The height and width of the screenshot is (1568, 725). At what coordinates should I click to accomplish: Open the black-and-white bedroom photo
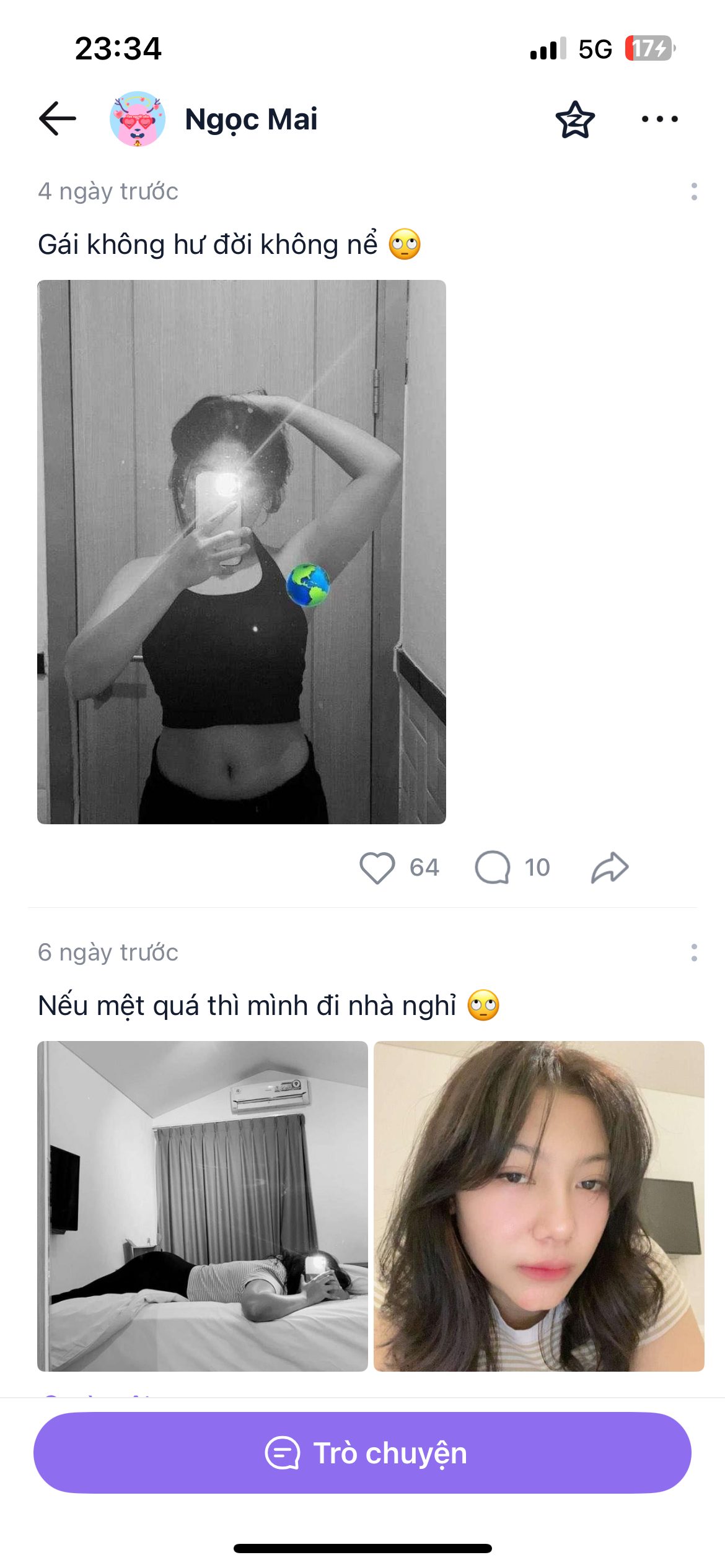(x=203, y=1206)
